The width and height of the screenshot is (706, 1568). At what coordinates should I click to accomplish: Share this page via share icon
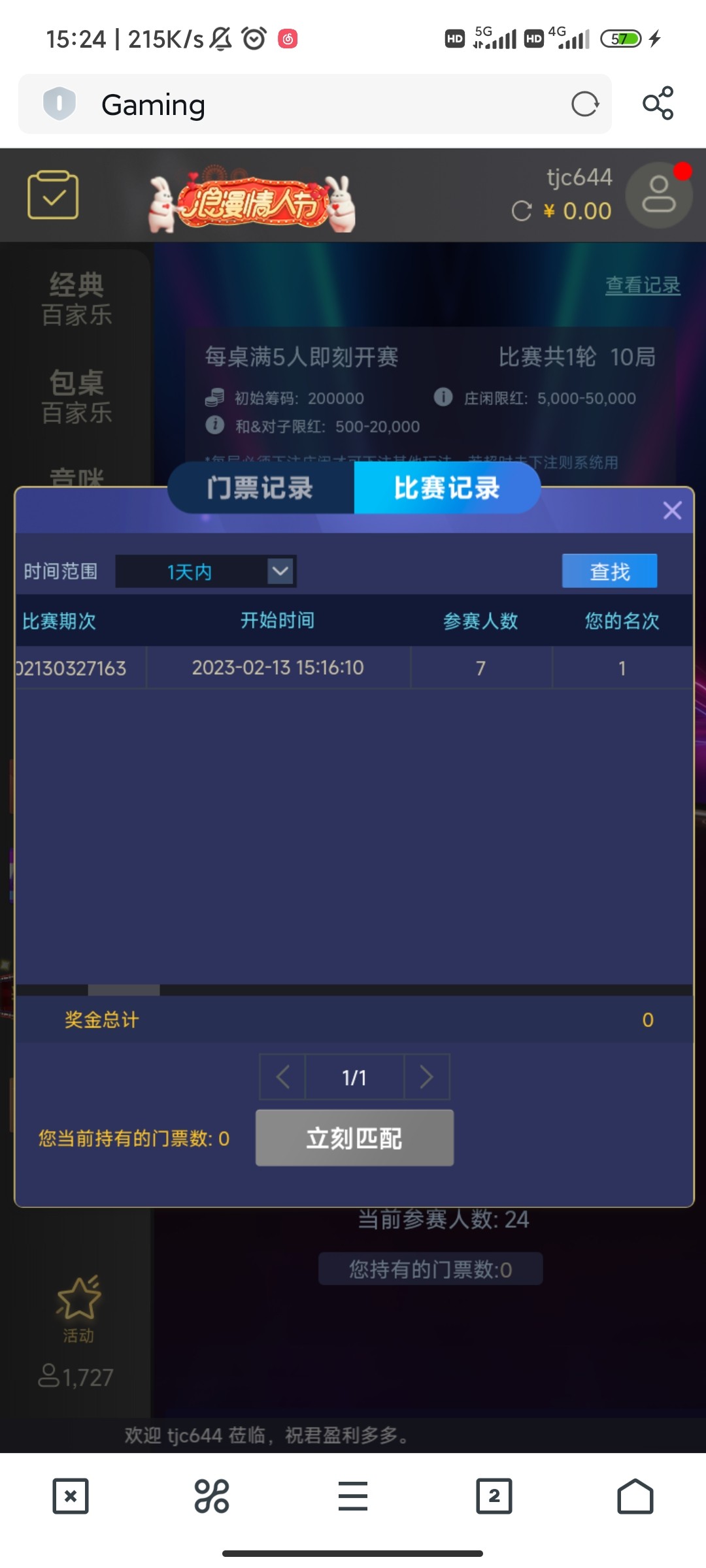pyautogui.click(x=658, y=103)
